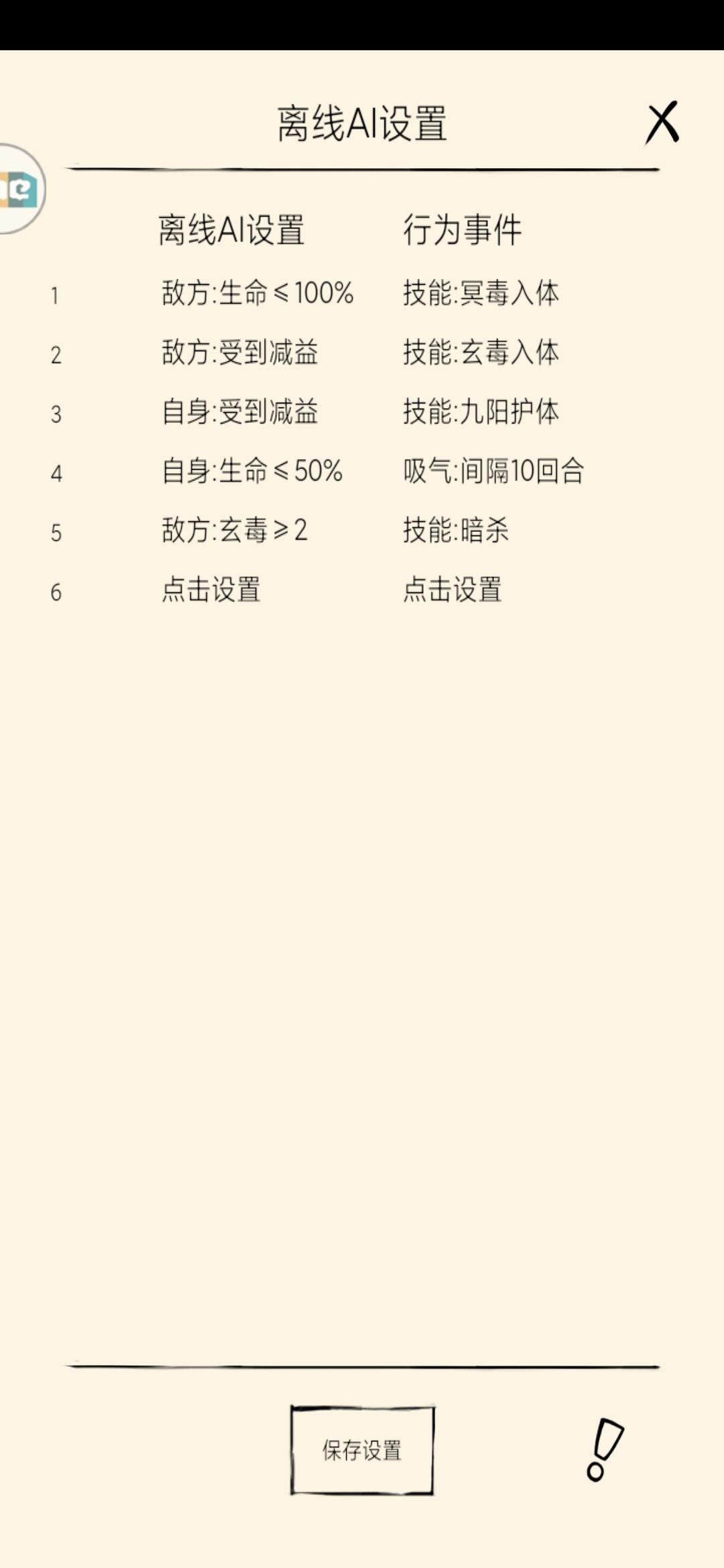Close the 离线AI设置 dialog with the X
The height and width of the screenshot is (1568, 724).
pos(662,123)
